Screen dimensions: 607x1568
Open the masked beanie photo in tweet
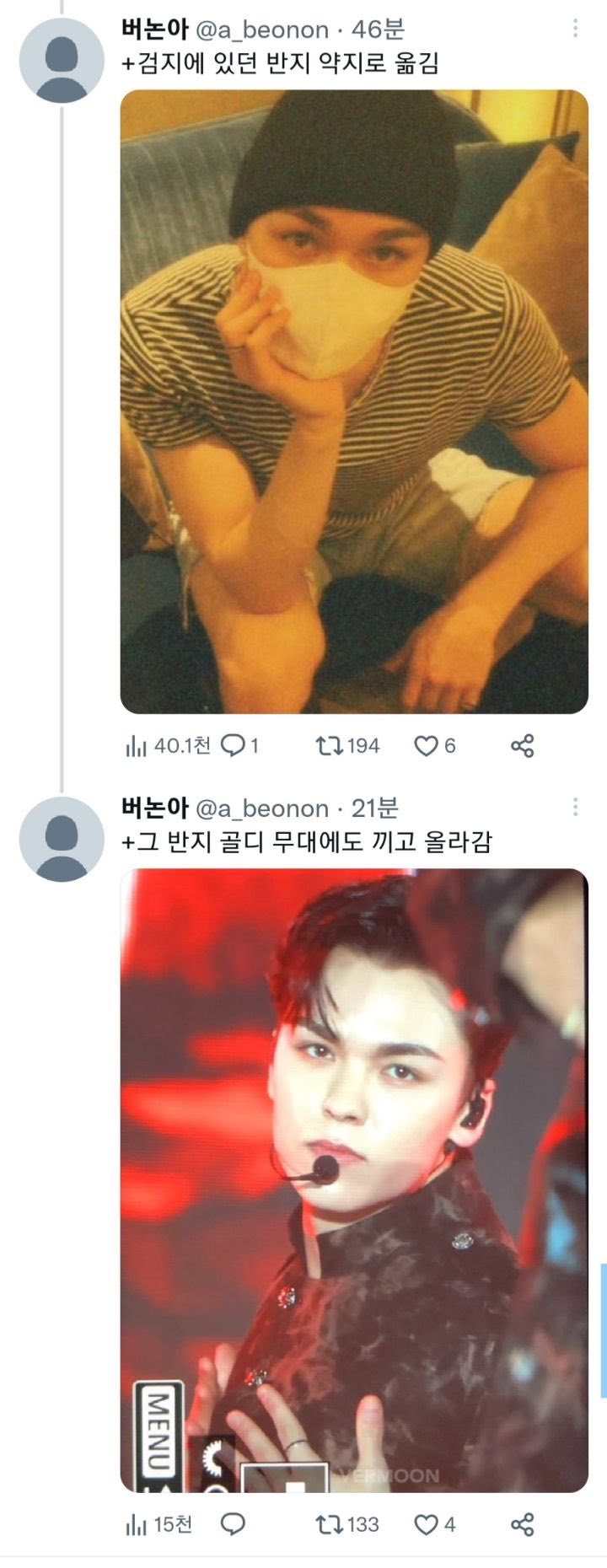tap(354, 402)
